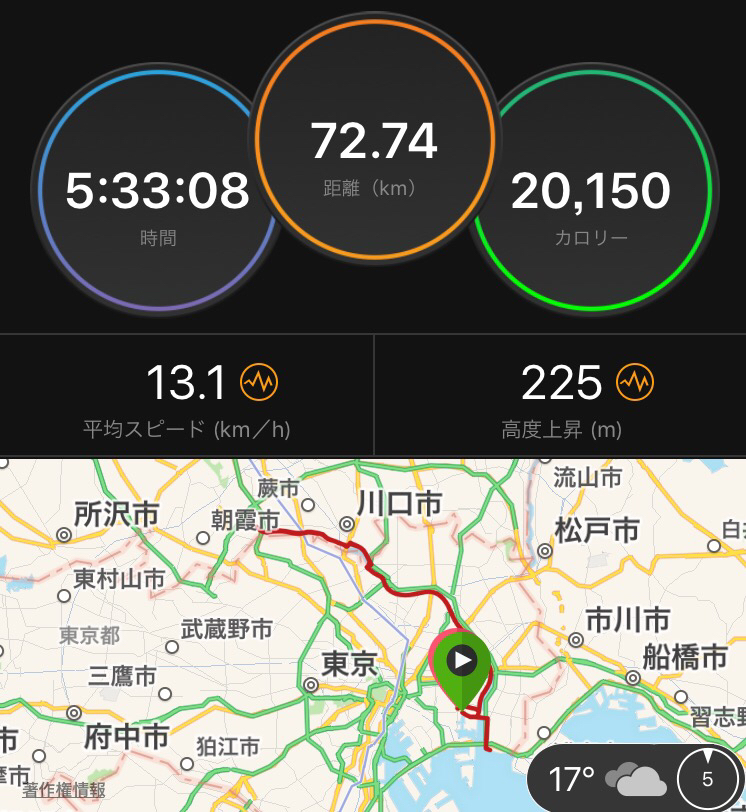The width and height of the screenshot is (746, 812).
Task: Open the average speed chart icon
Action: tap(260, 381)
